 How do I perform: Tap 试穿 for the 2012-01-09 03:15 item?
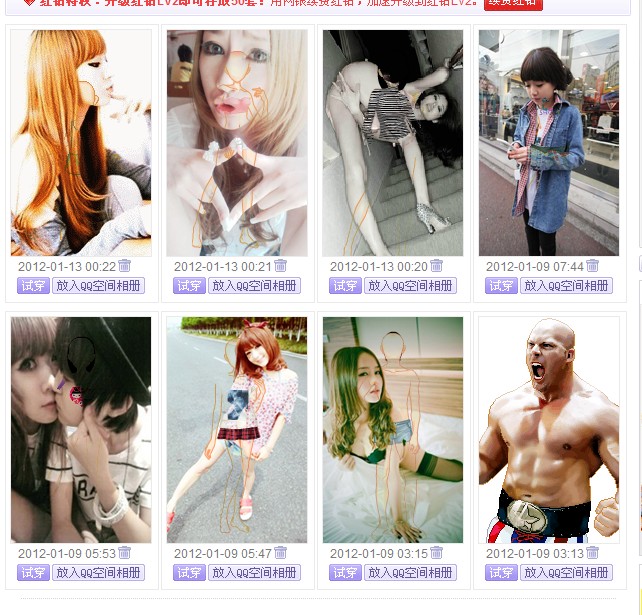[345, 572]
